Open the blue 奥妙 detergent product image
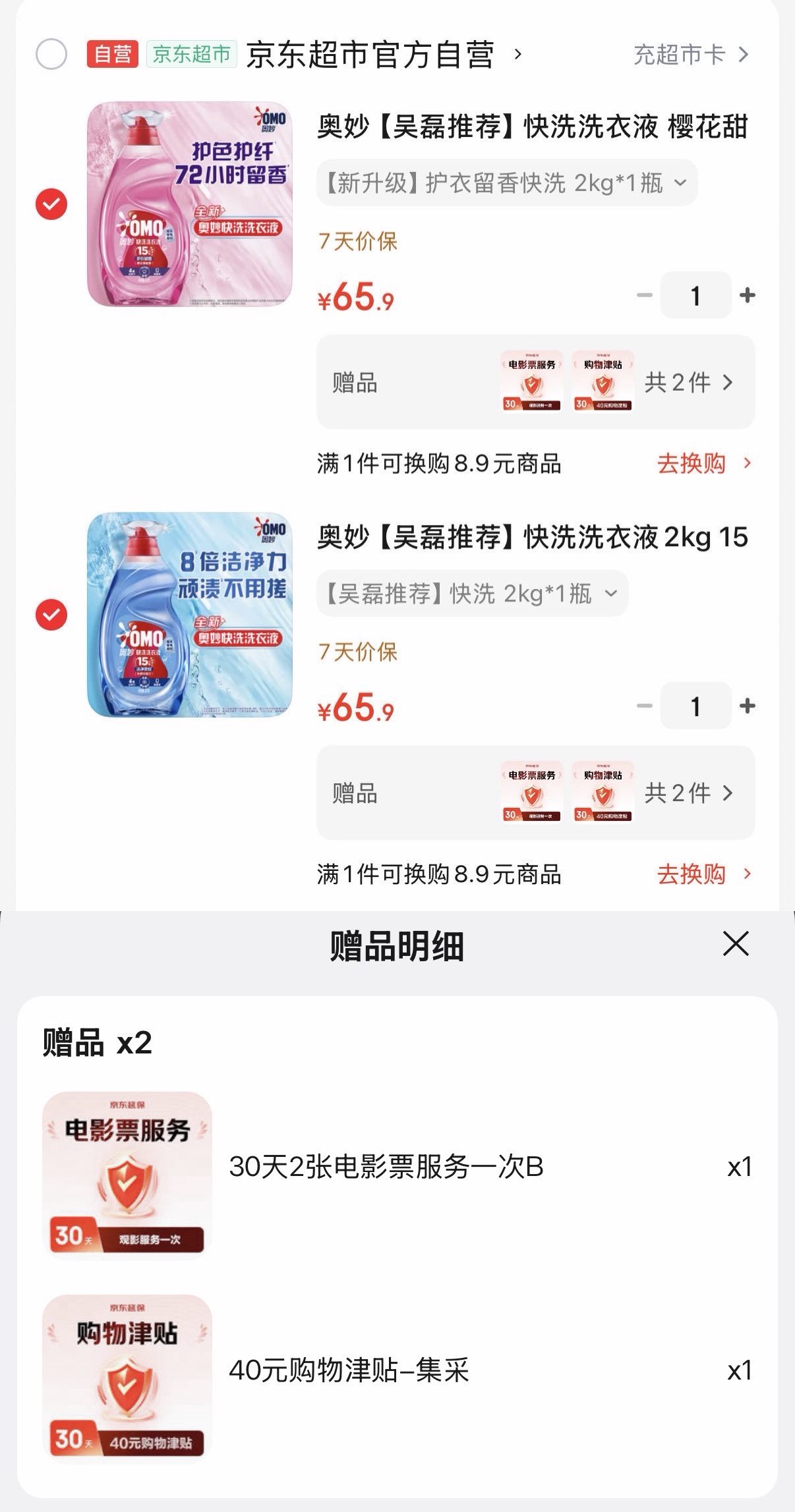The width and height of the screenshot is (795, 1512). coord(190,615)
